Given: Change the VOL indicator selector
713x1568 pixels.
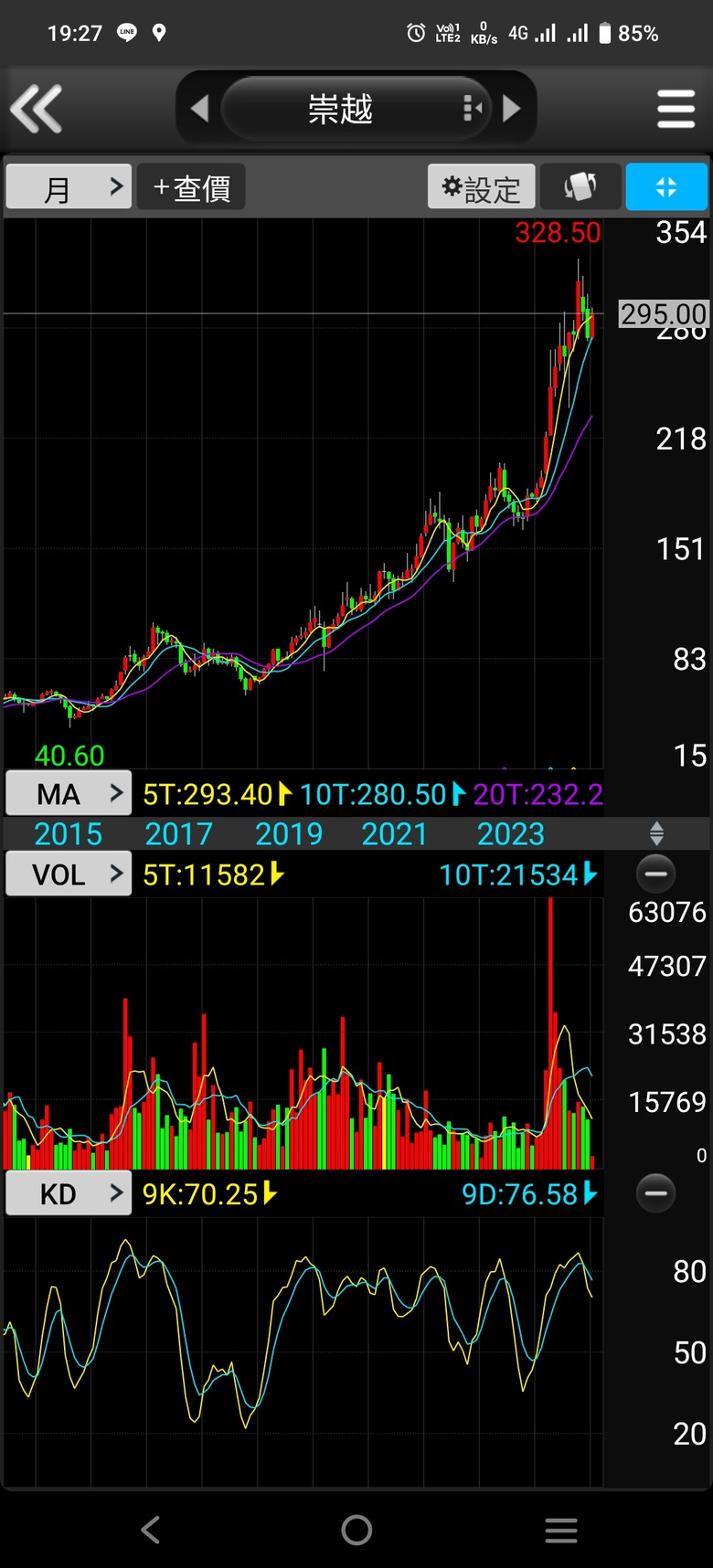Looking at the screenshot, I should pos(69,874).
